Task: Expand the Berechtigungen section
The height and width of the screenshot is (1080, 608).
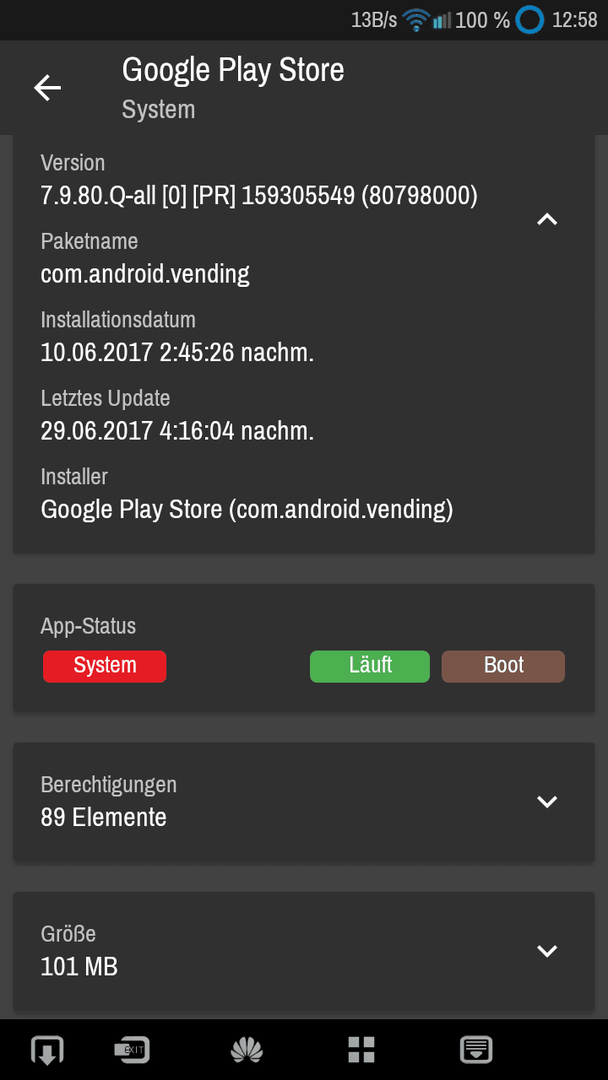Action: (x=547, y=801)
